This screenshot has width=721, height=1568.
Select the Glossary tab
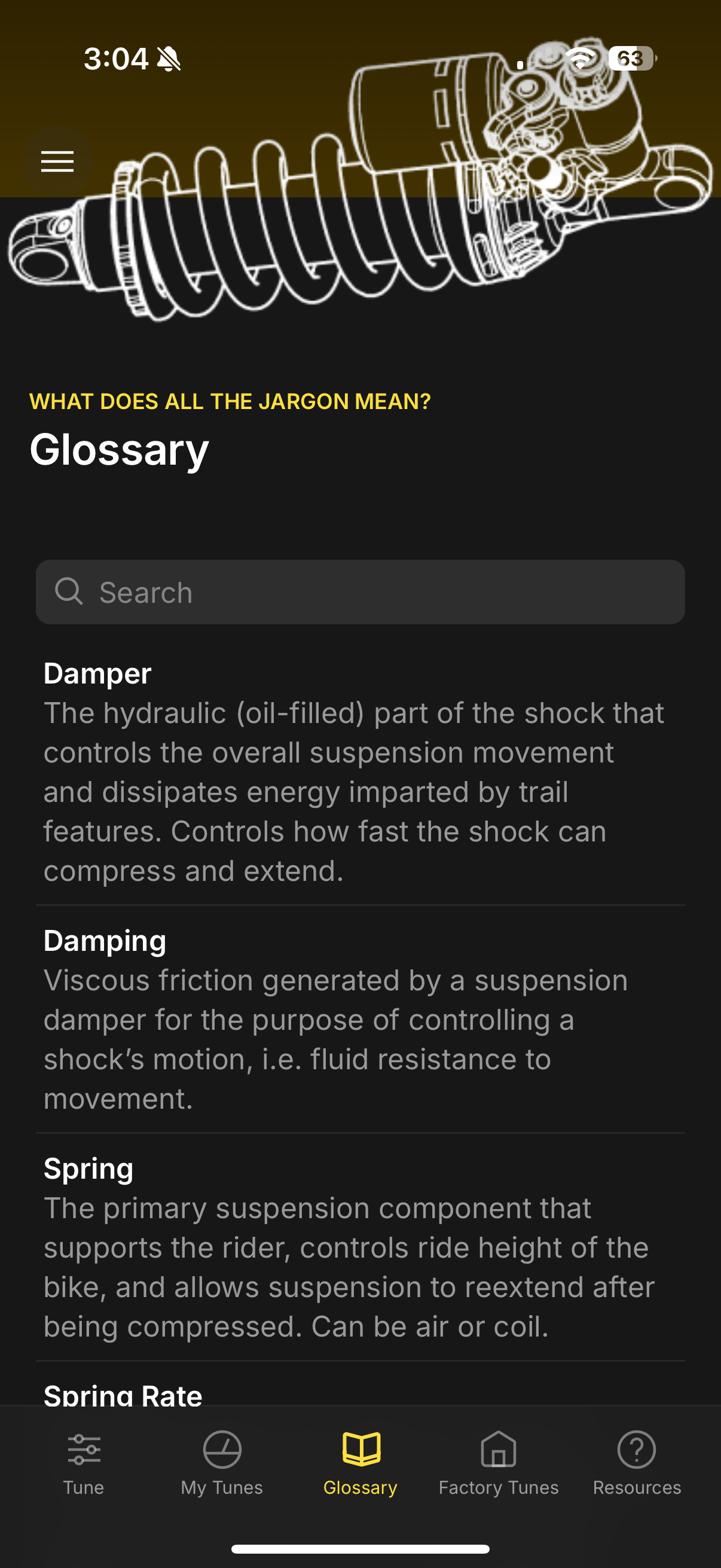click(x=360, y=1462)
